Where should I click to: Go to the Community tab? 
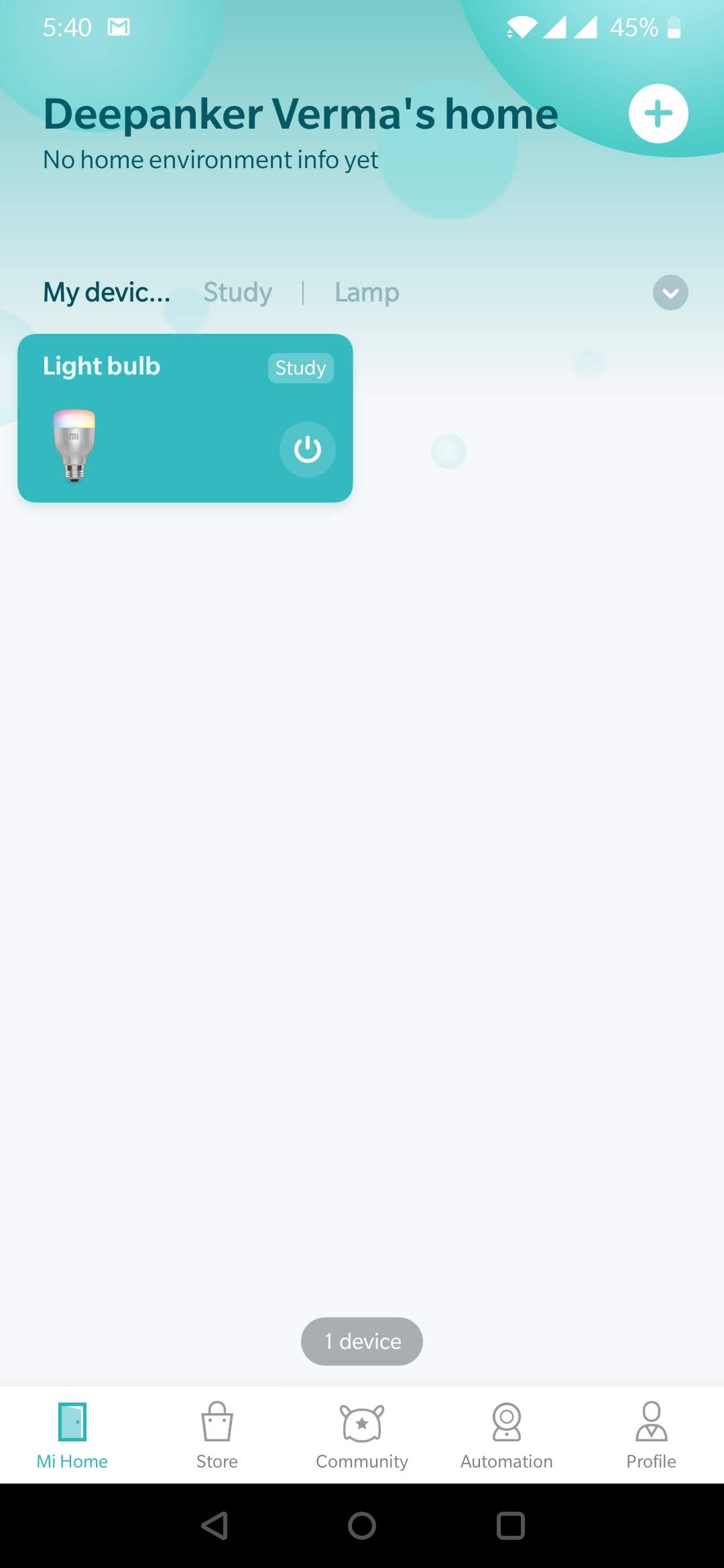coord(362,1435)
